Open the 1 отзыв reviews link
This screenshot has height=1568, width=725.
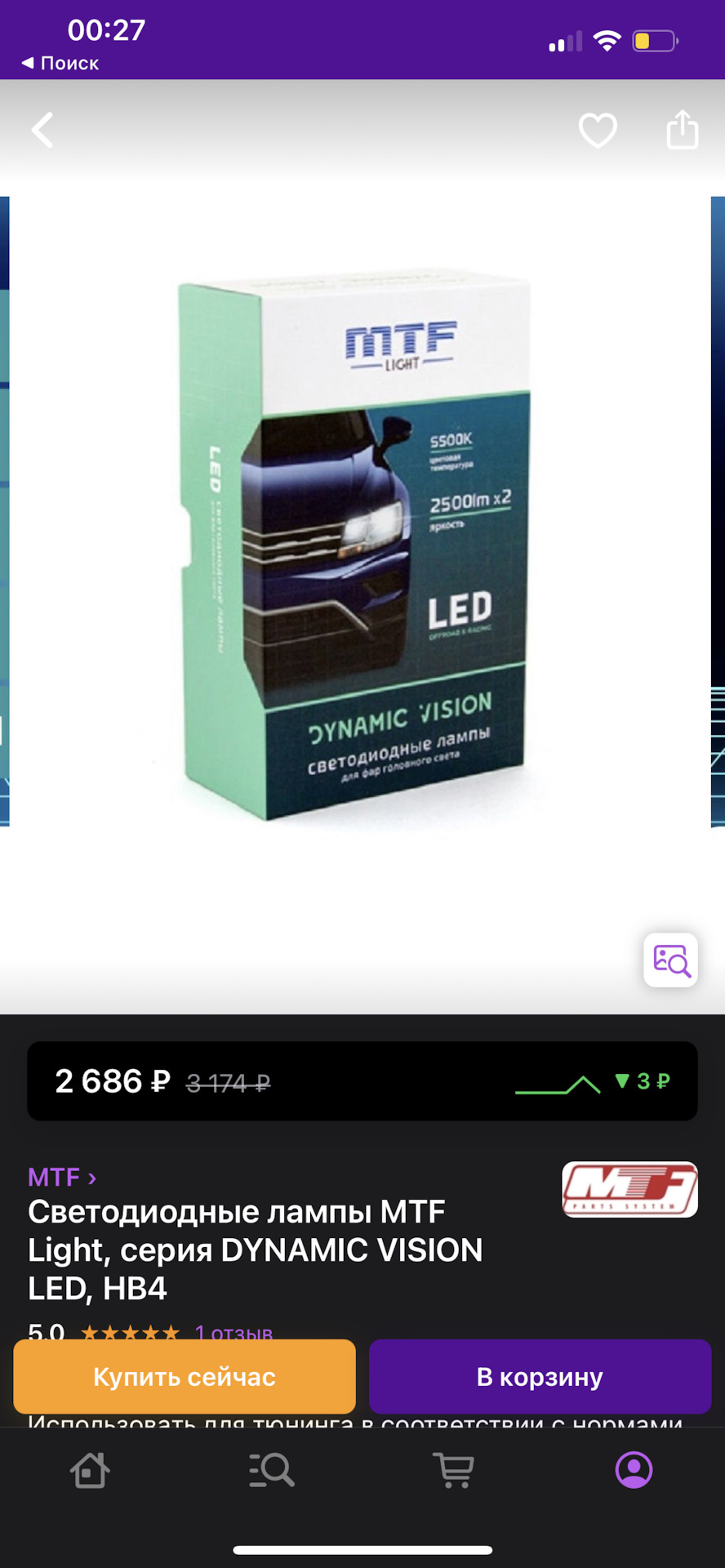(234, 1332)
